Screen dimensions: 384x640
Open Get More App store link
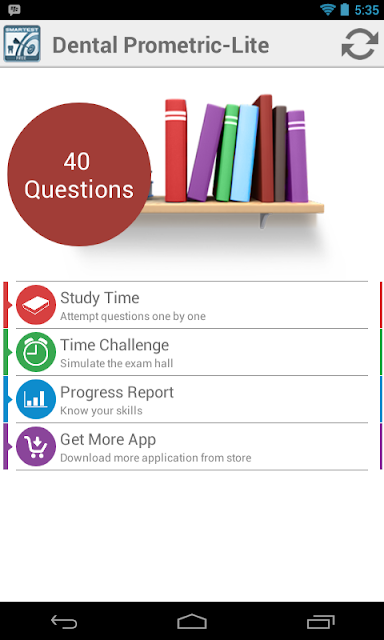pyautogui.click(x=192, y=447)
